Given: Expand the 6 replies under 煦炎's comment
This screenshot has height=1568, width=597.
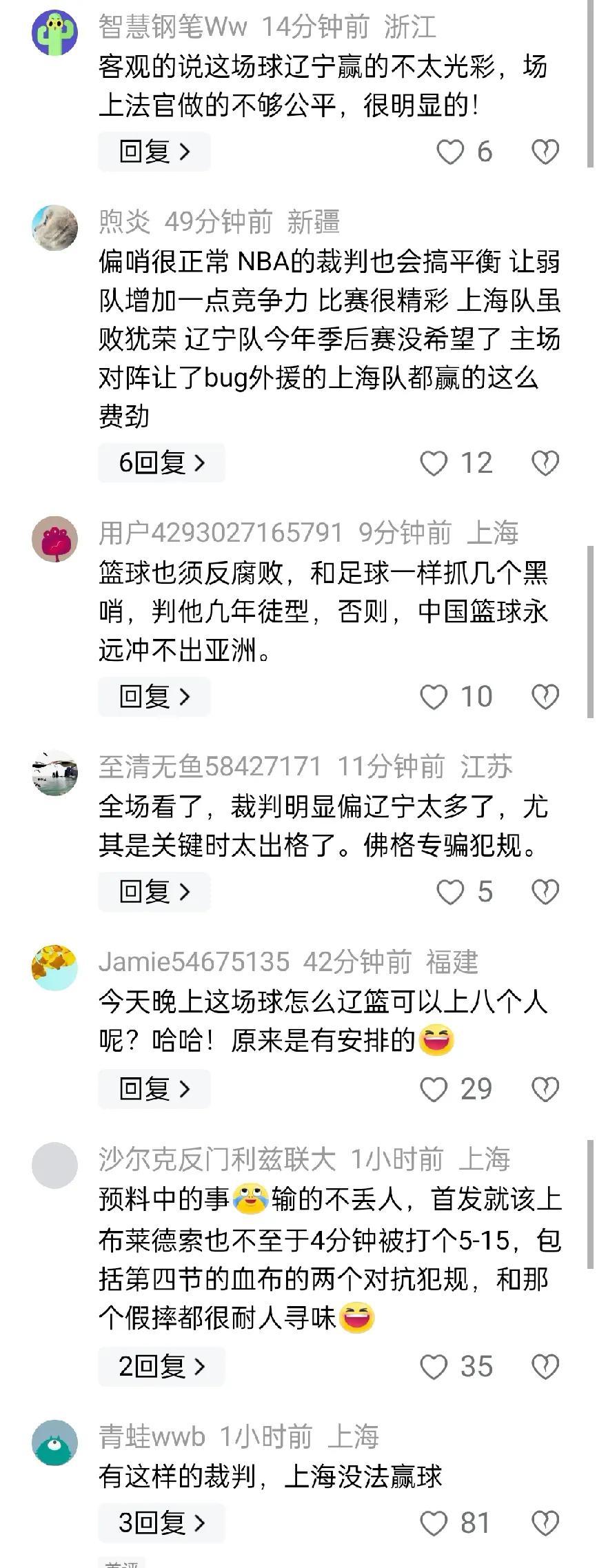Looking at the screenshot, I should (x=161, y=462).
